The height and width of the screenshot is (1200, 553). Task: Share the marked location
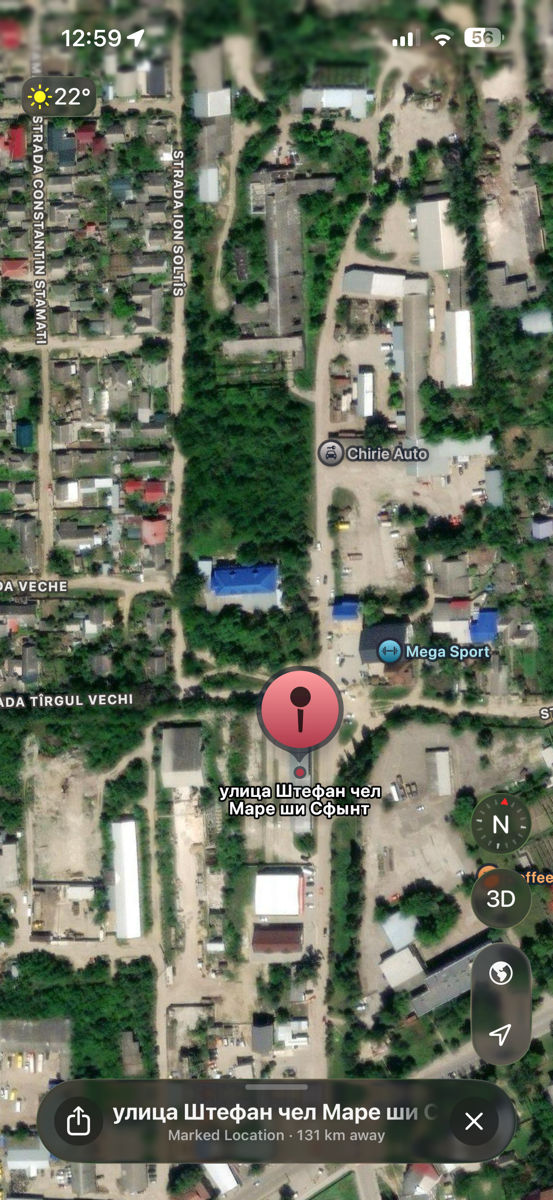pos(78,1121)
